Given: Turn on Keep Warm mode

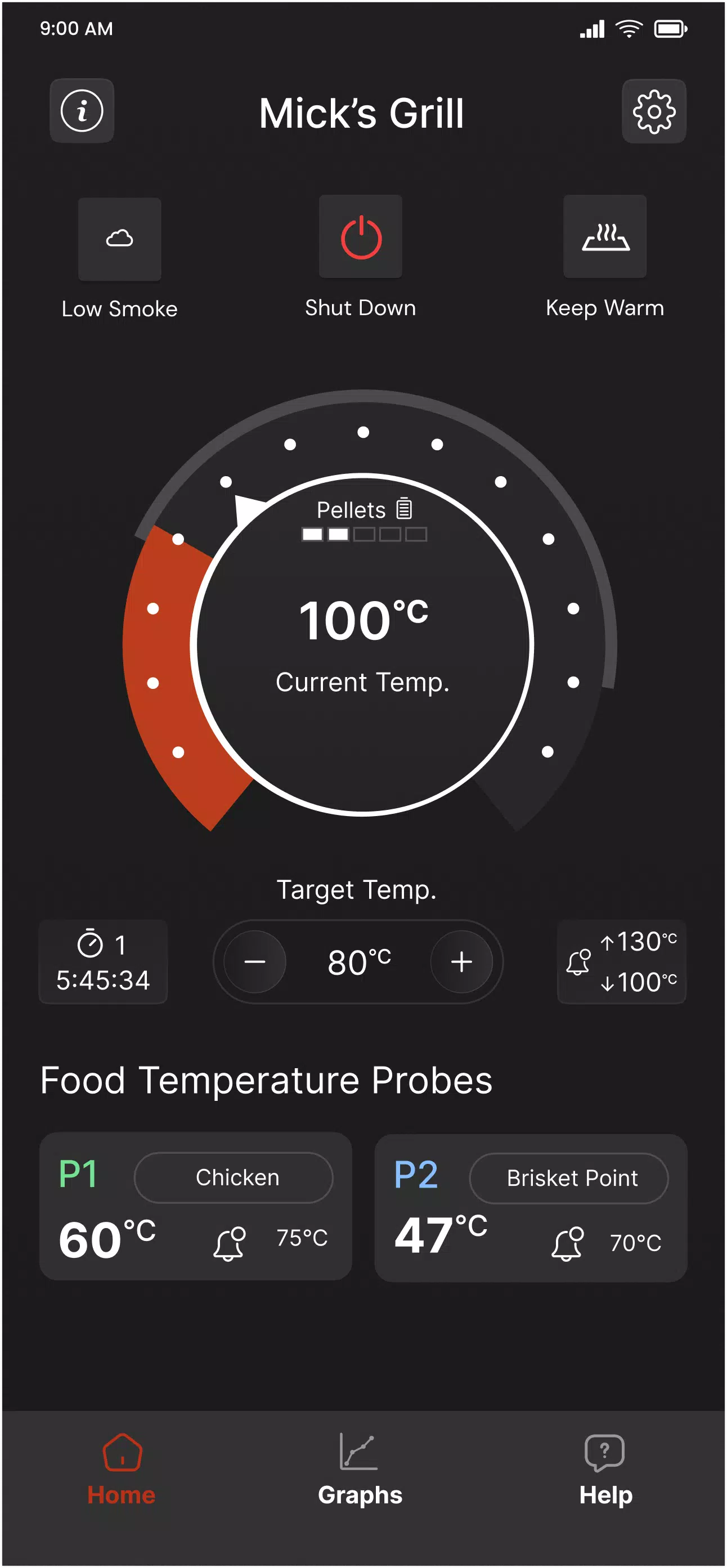Looking at the screenshot, I should [604, 237].
